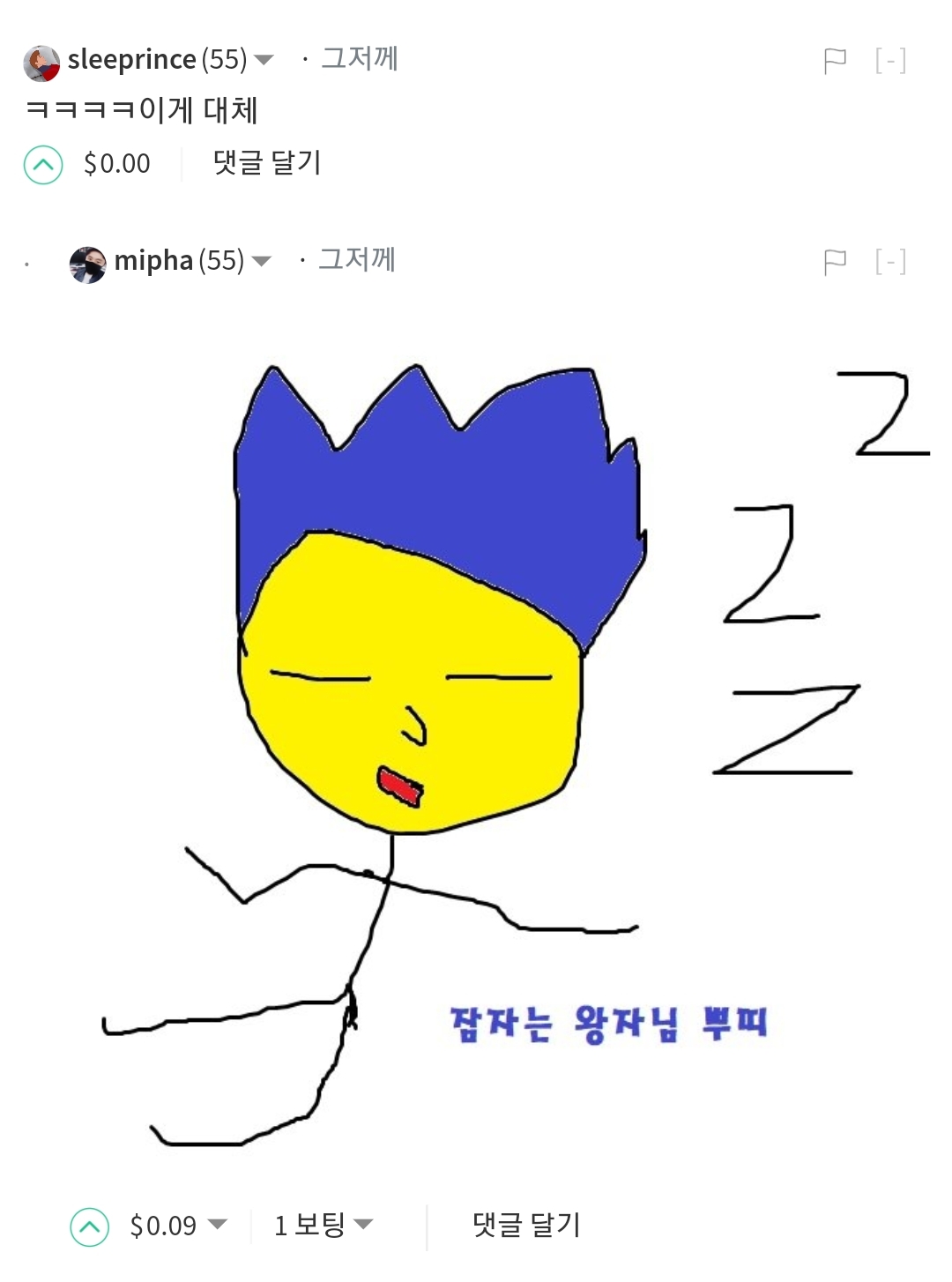The height and width of the screenshot is (1282, 952).
Task: Collapse sleeprince's comment with [-]
Action: [890, 61]
